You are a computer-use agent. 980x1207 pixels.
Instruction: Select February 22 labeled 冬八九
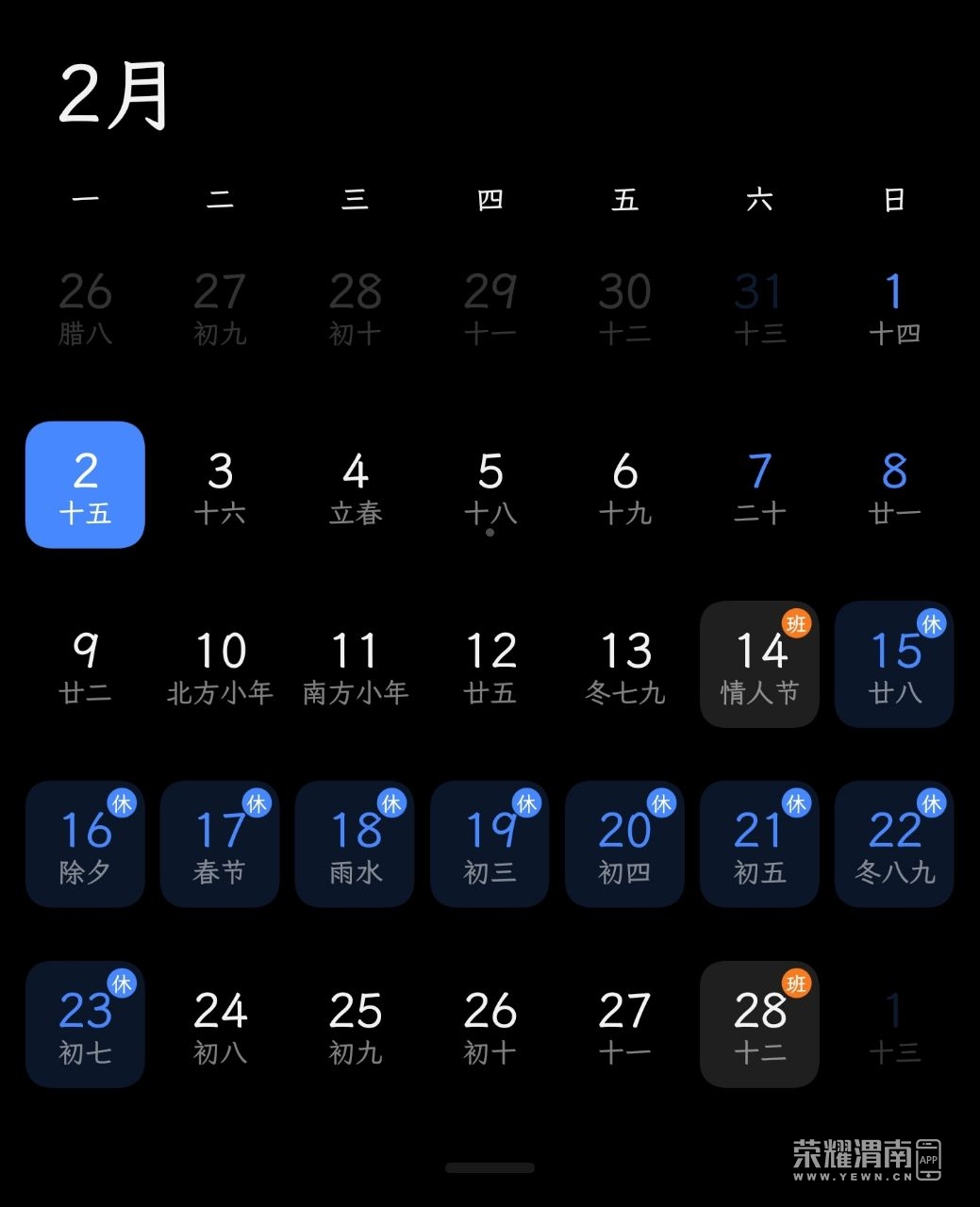[894, 845]
